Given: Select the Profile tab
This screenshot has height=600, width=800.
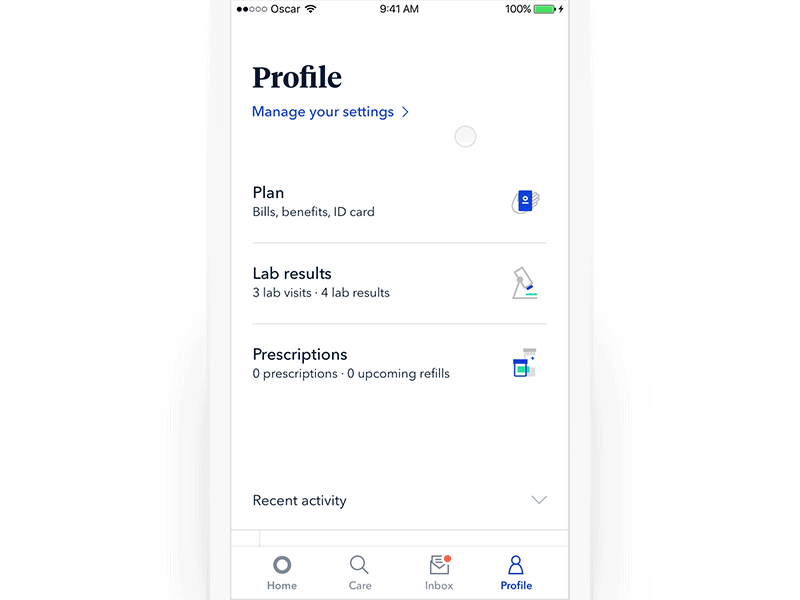Looking at the screenshot, I should coord(516,573).
